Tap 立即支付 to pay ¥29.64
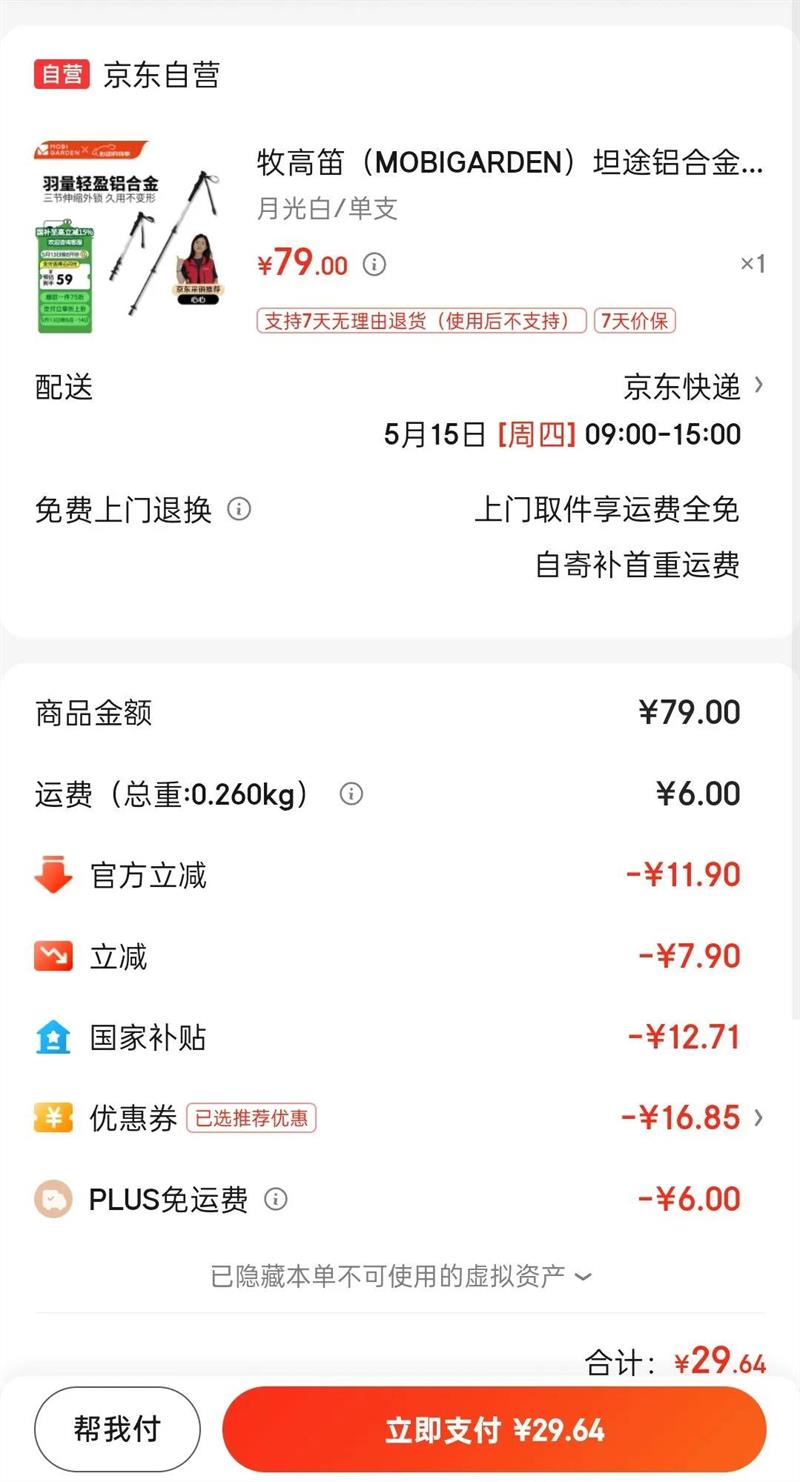Image resolution: width=800 pixels, height=1482 pixels. [494, 1429]
